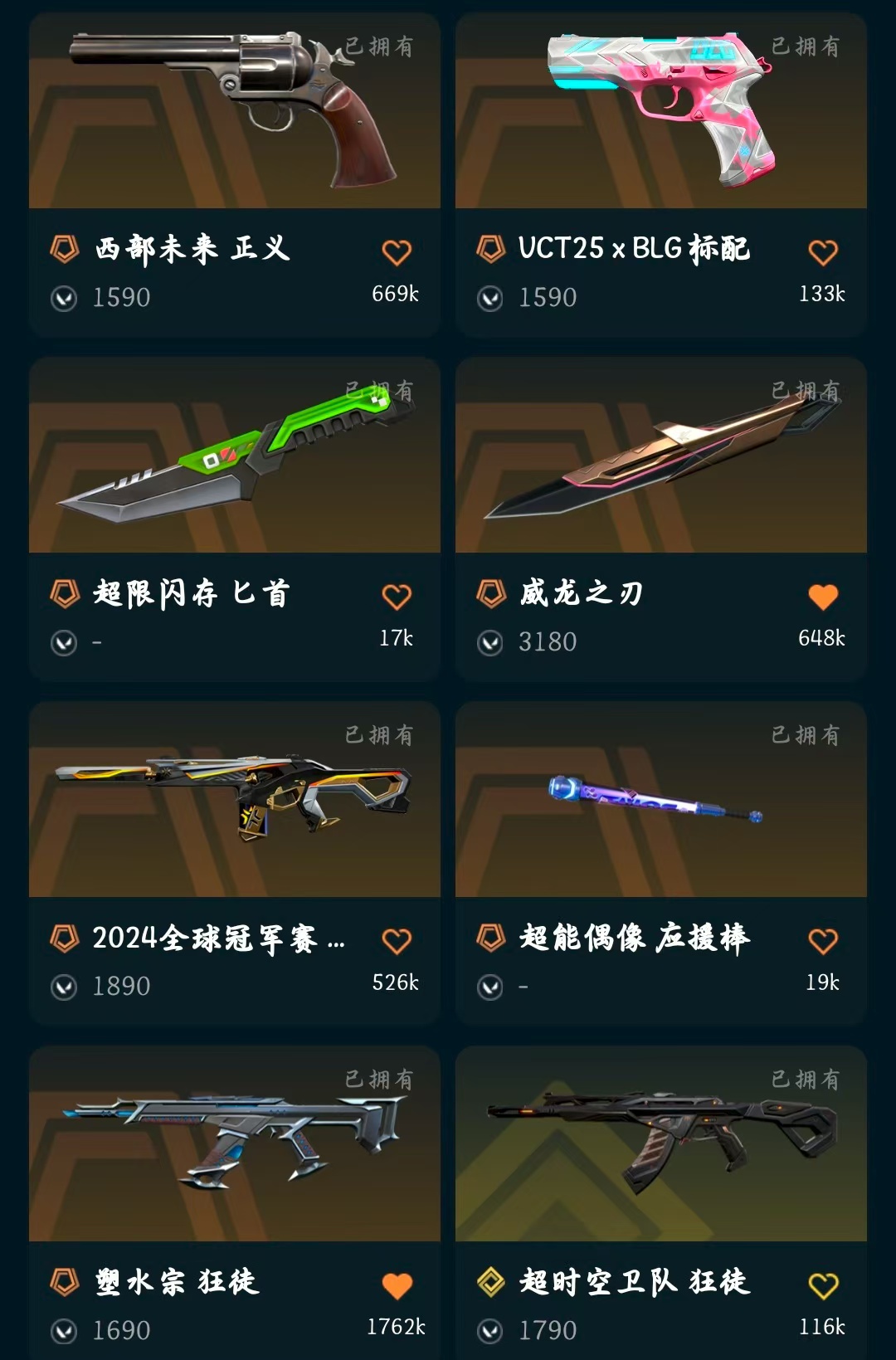Image resolution: width=896 pixels, height=1360 pixels.
Task: Open the 威龙之刃 skin details
Action: (660, 456)
